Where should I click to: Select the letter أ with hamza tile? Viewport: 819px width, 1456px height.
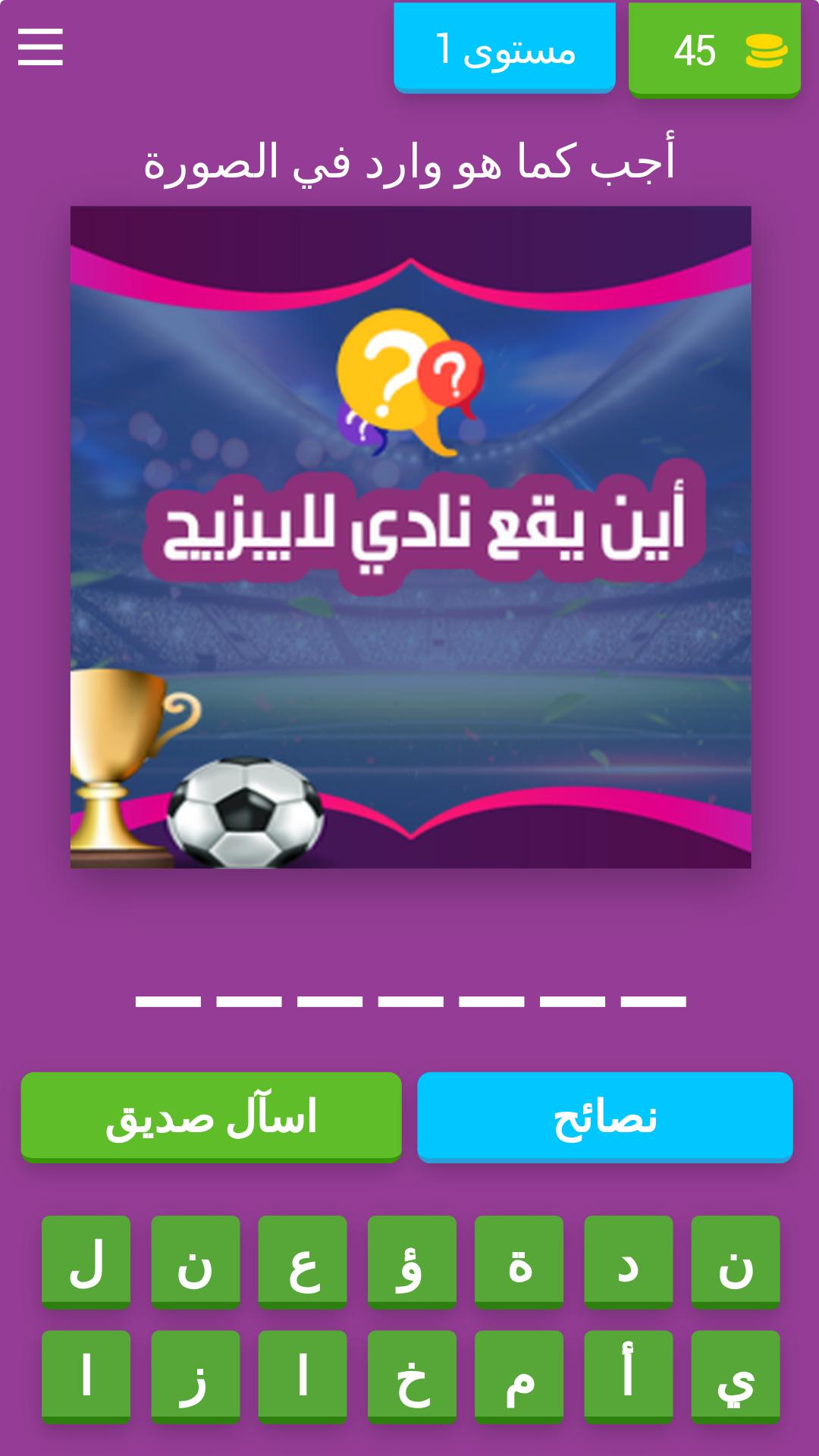[x=629, y=1377]
